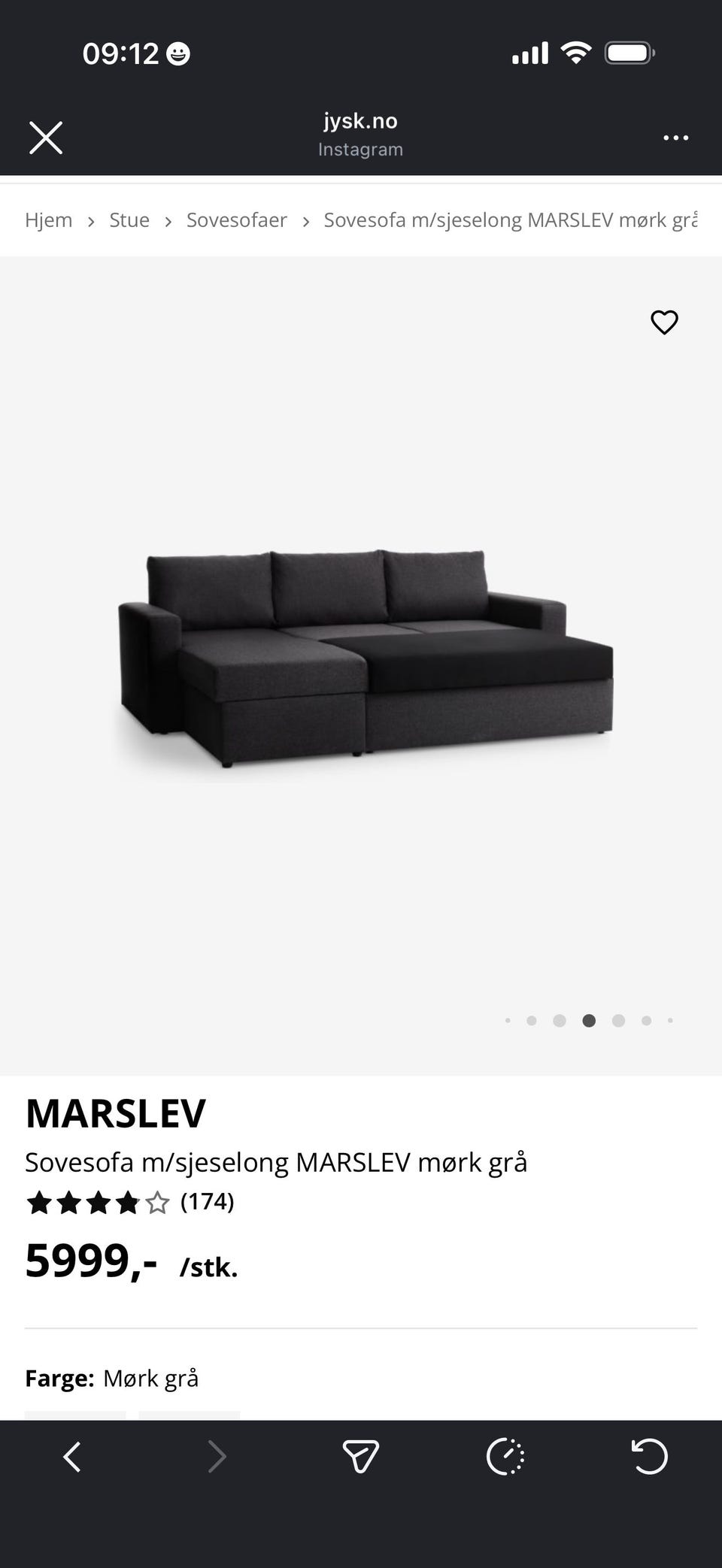Image resolution: width=722 pixels, height=1568 pixels.
Task: Go to the Hjem breadcrumb
Action: pos(49,220)
